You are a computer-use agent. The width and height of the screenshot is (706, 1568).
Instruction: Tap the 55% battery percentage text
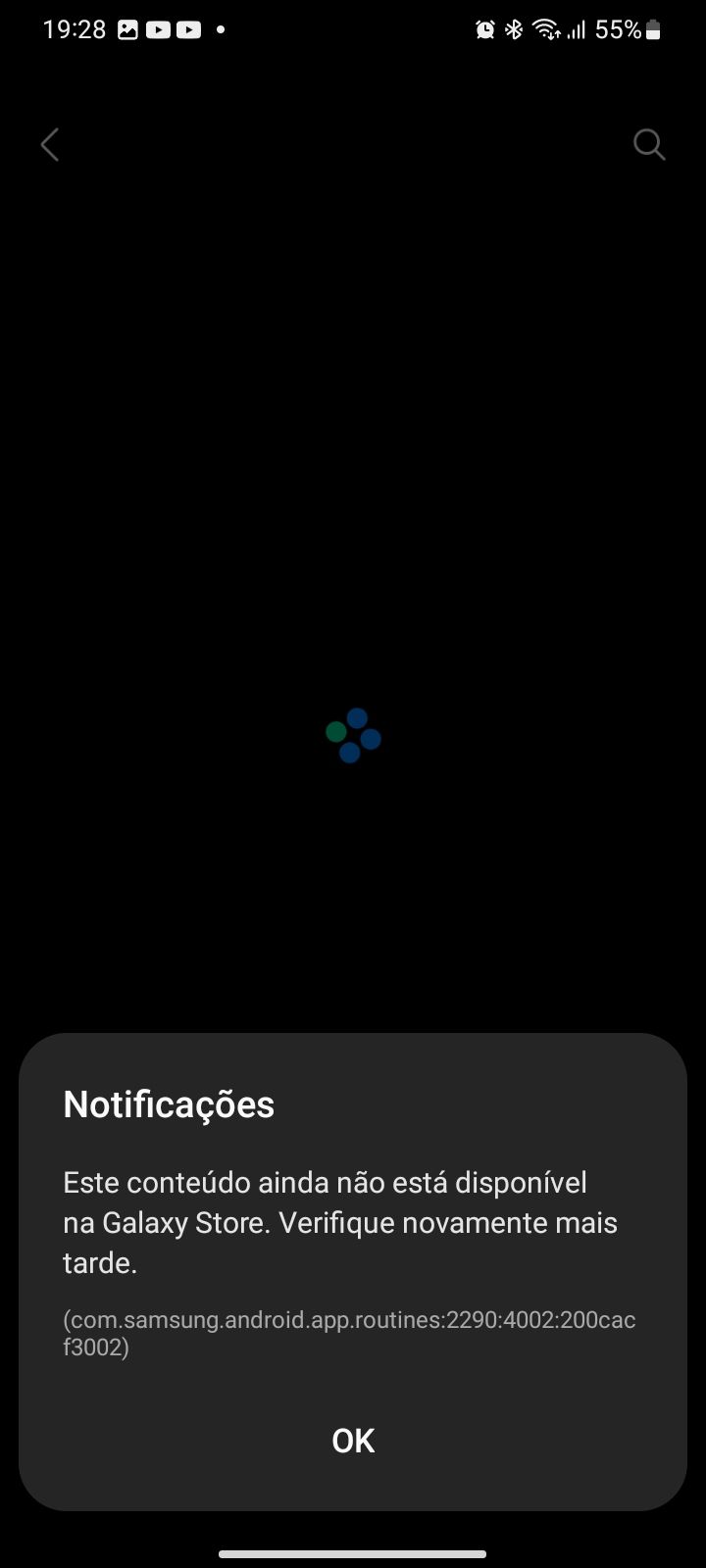pos(620,29)
